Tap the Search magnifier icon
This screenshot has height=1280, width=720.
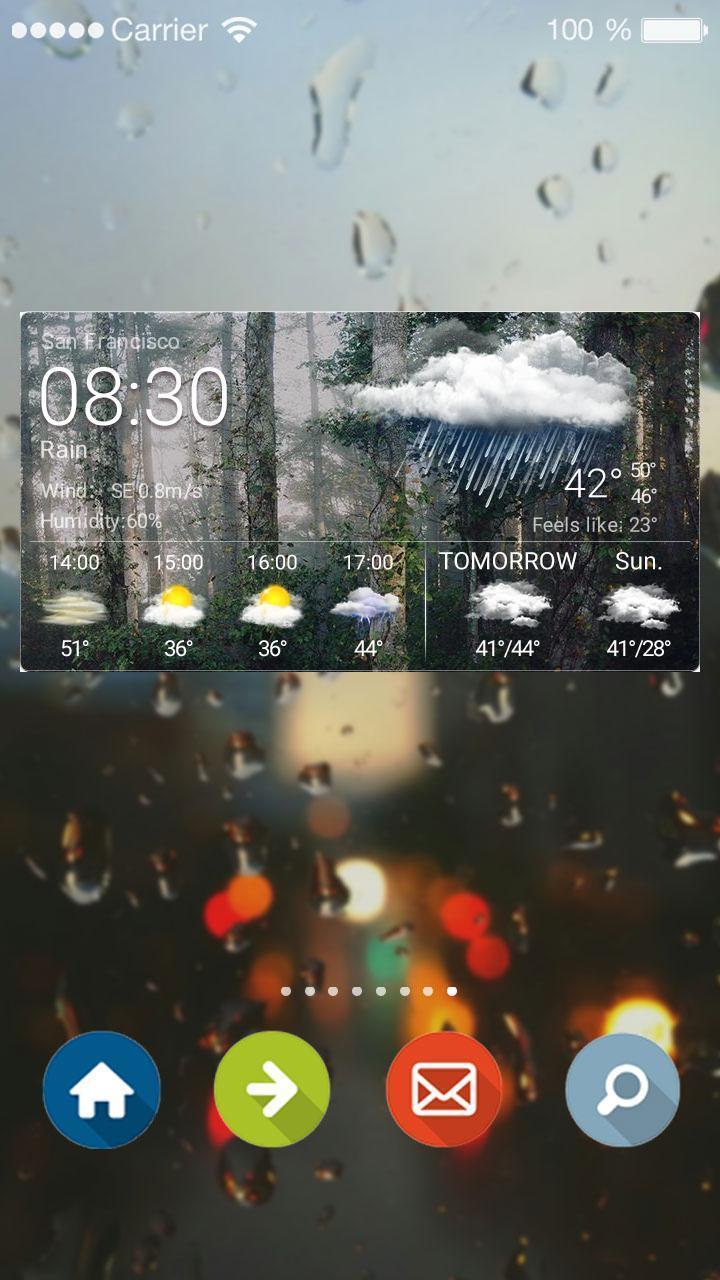point(621,1089)
